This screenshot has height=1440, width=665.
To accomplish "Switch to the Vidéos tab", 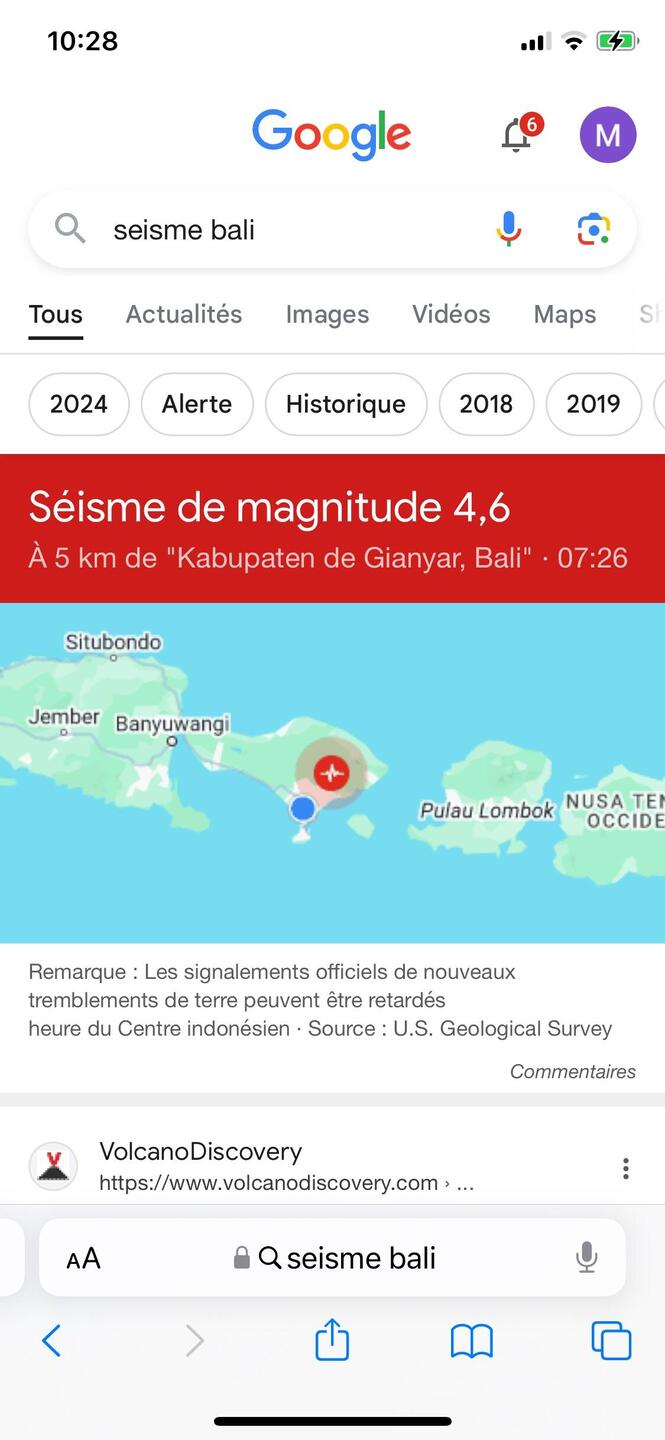I will coord(451,314).
